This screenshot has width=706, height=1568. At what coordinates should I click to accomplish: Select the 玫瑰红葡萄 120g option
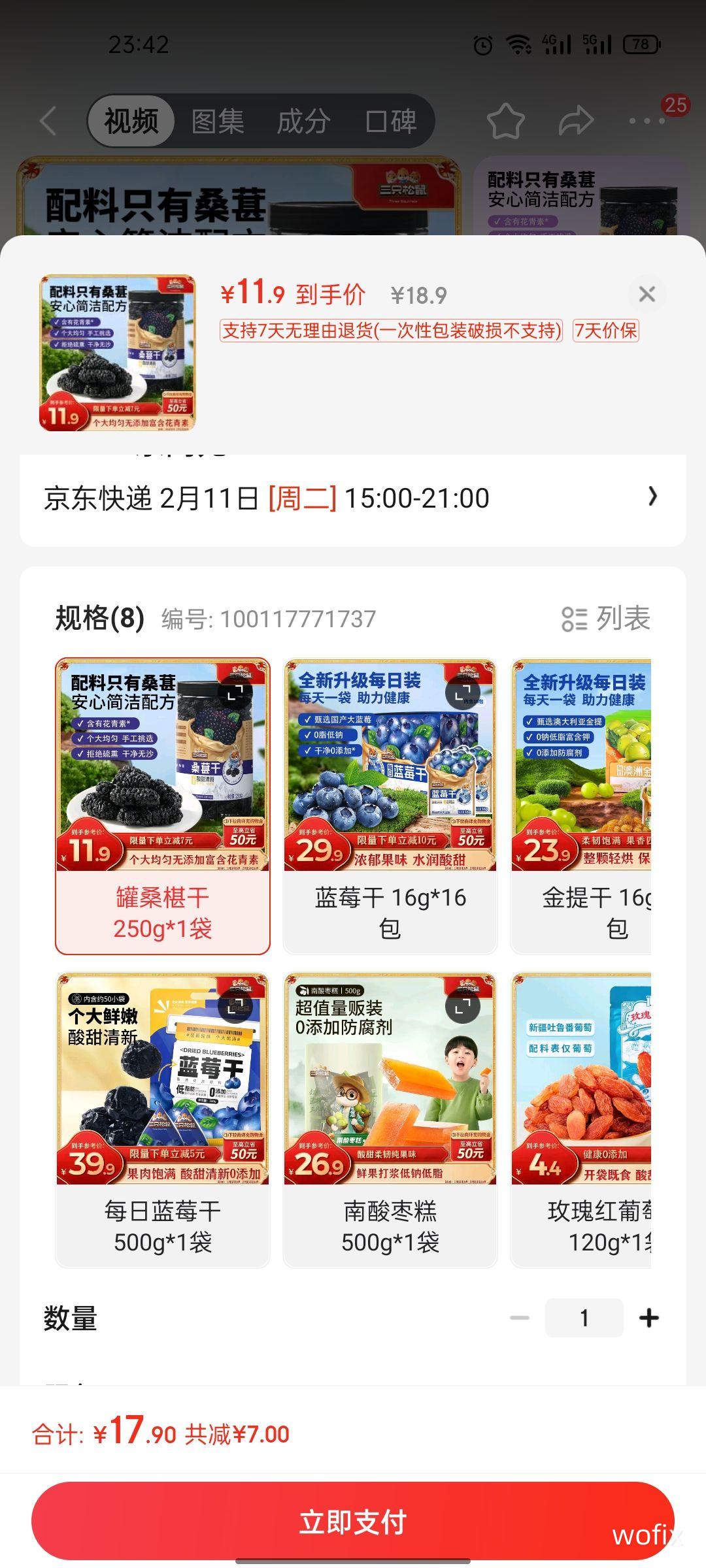point(581,1120)
